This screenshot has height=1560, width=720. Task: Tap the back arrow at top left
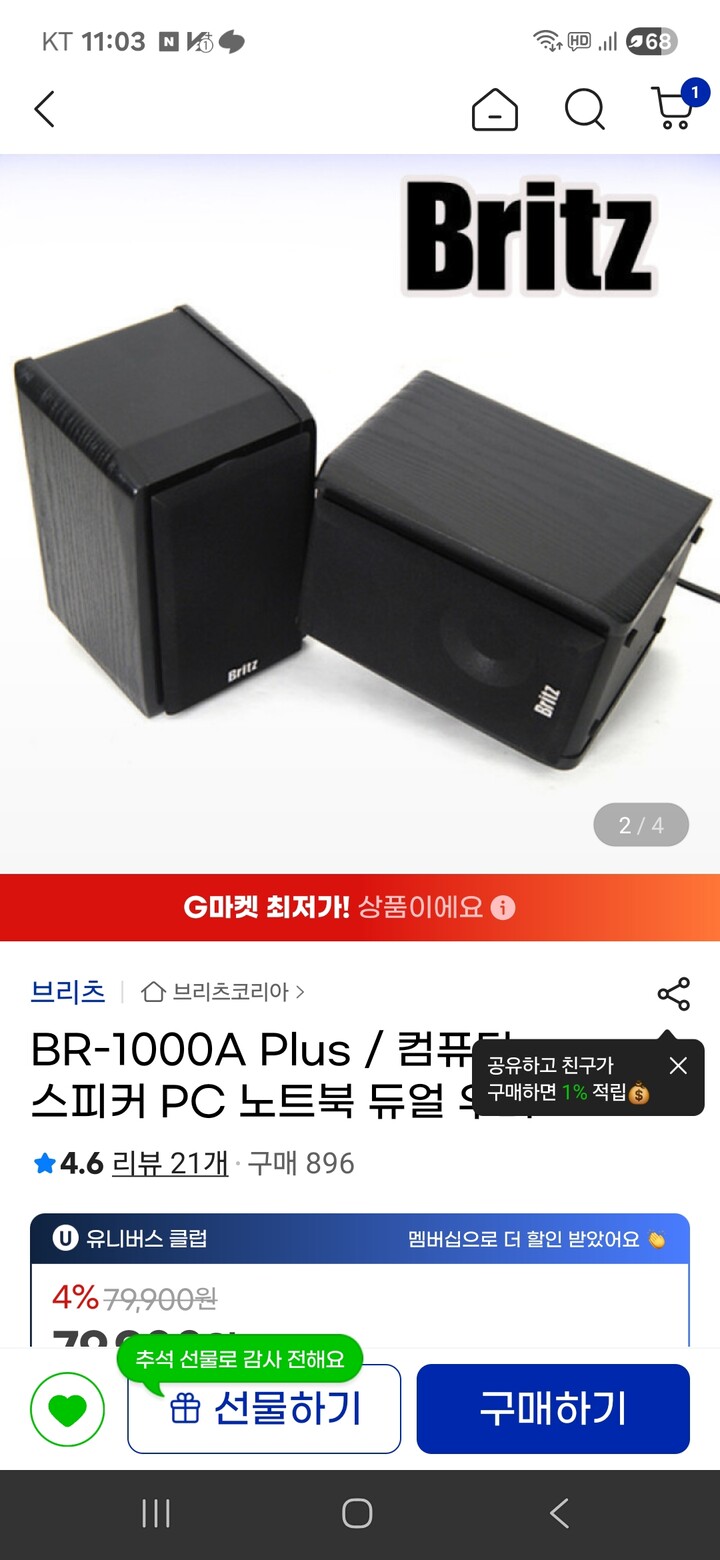click(44, 110)
